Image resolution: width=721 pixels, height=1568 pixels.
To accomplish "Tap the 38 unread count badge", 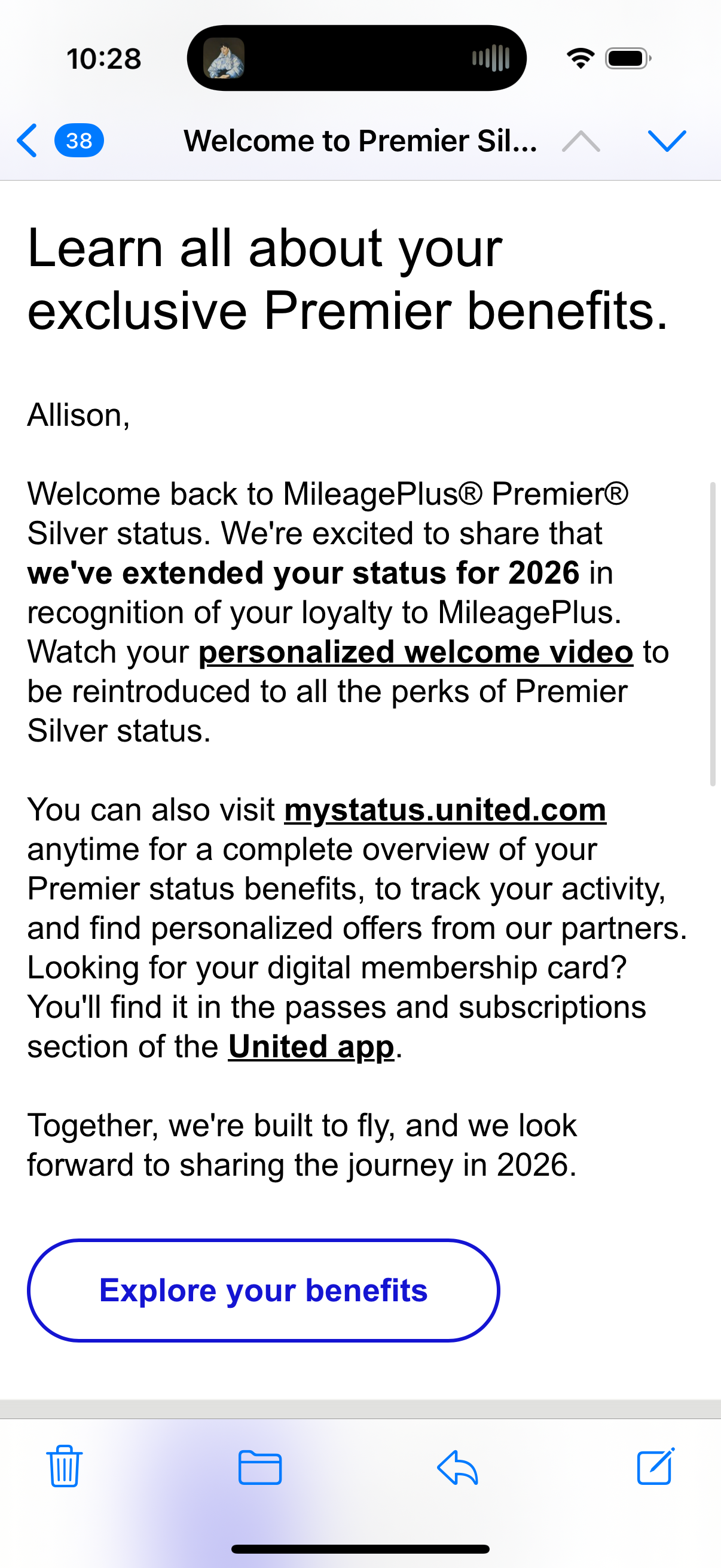I will (78, 141).
